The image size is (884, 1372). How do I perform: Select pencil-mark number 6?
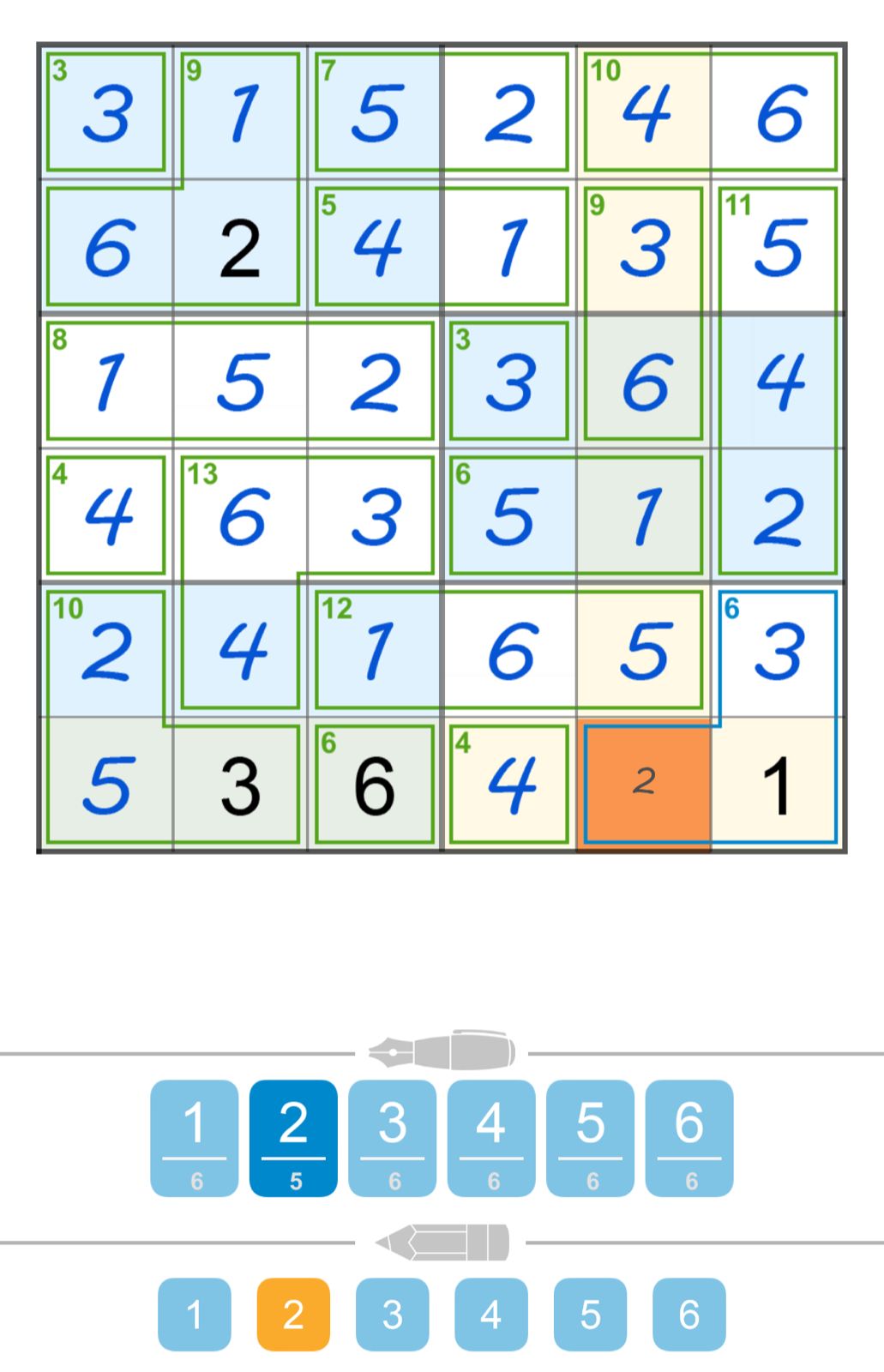click(687, 1315)
